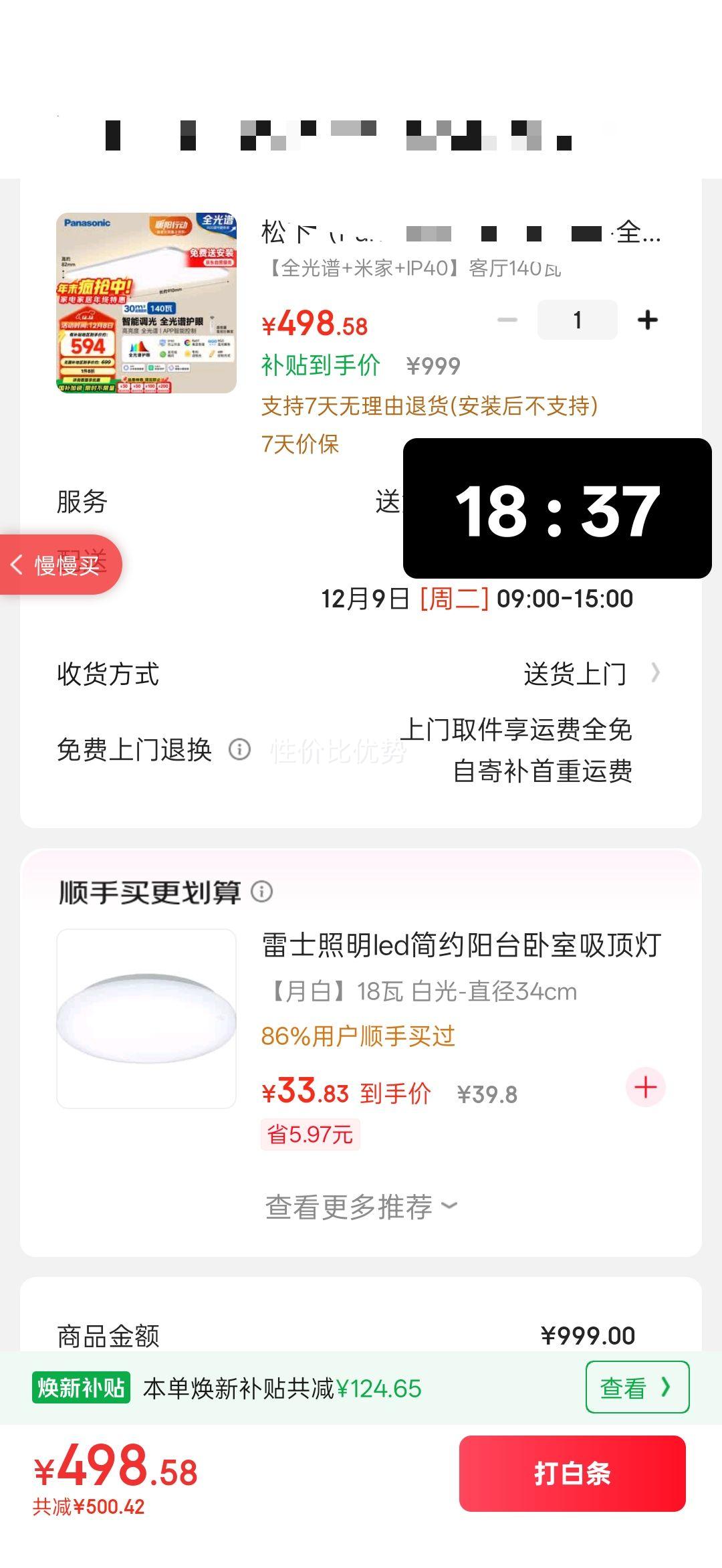This screenshot has height=1568, width=722.
Task: Tap the 补贴到手价 subsidy price label
Action: tap(320, 366)
